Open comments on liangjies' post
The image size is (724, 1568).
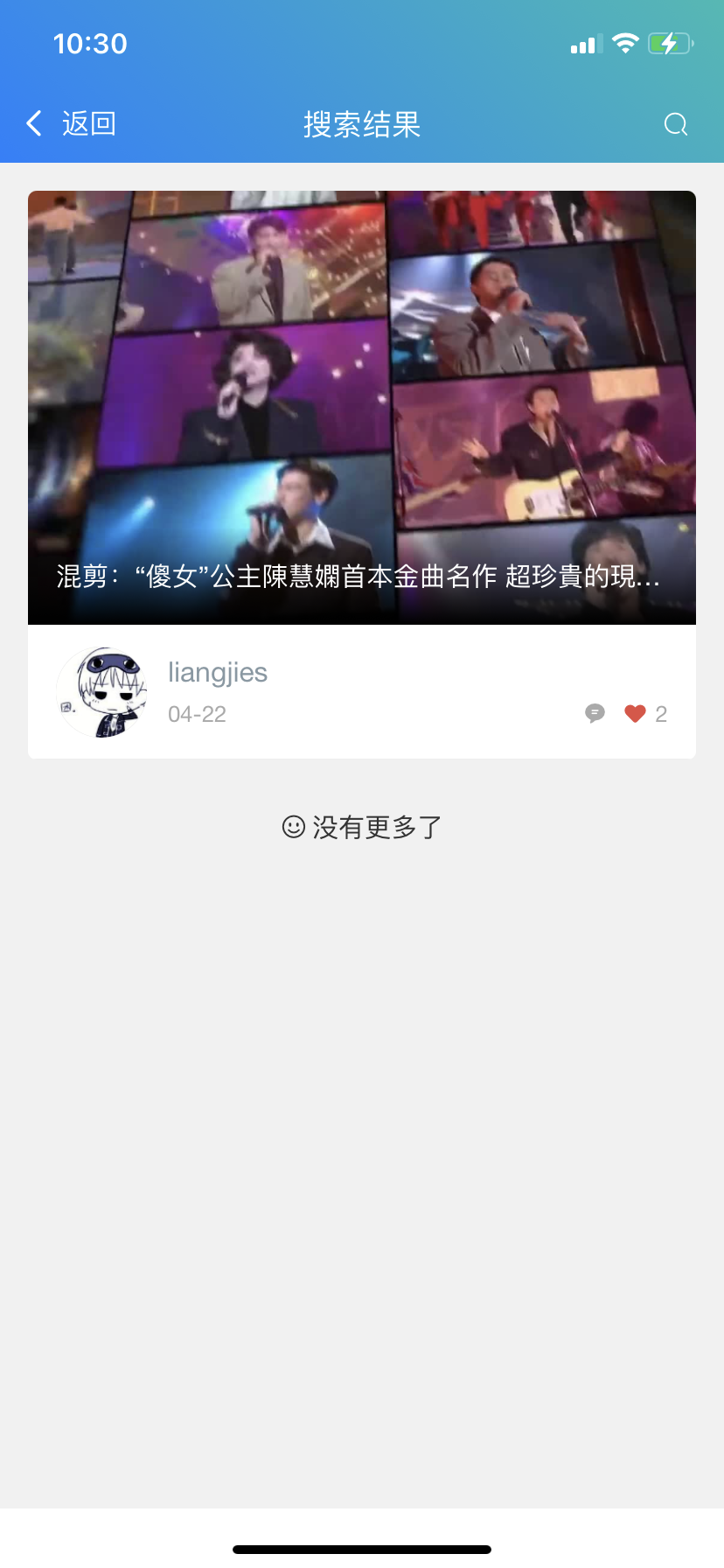[x=595, y=714]
